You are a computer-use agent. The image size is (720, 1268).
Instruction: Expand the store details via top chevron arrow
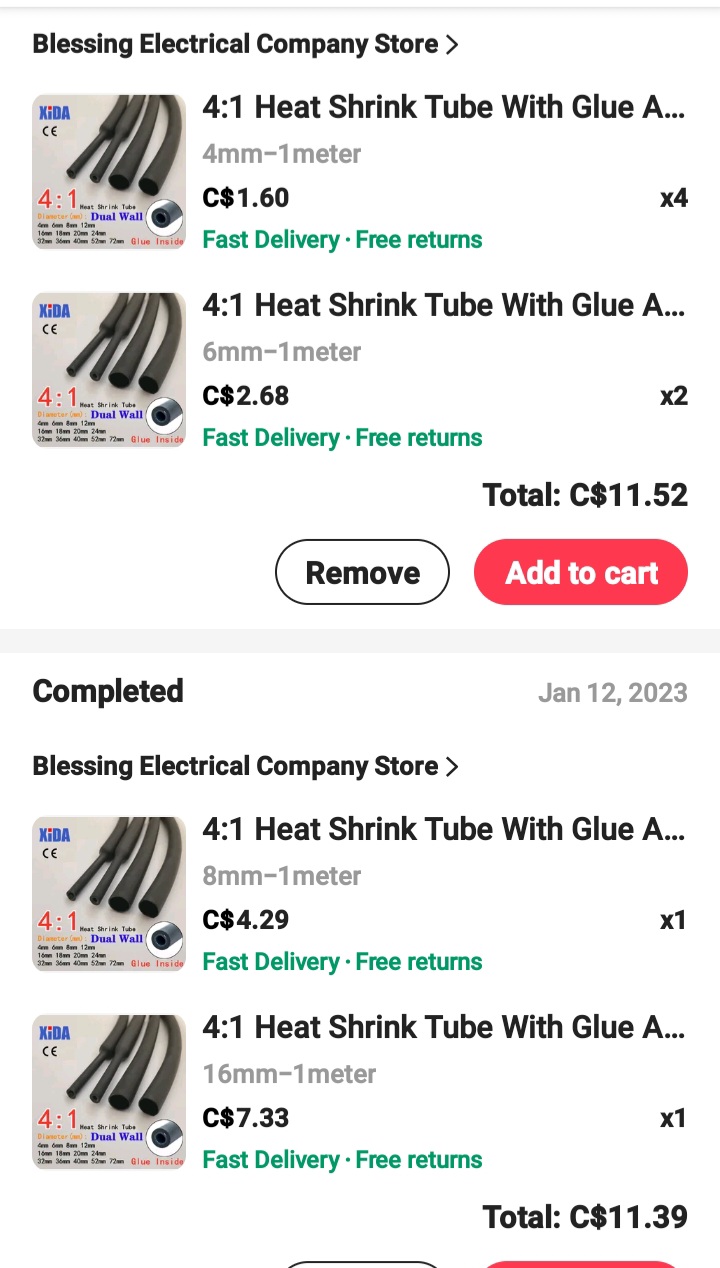coord(453,43)
